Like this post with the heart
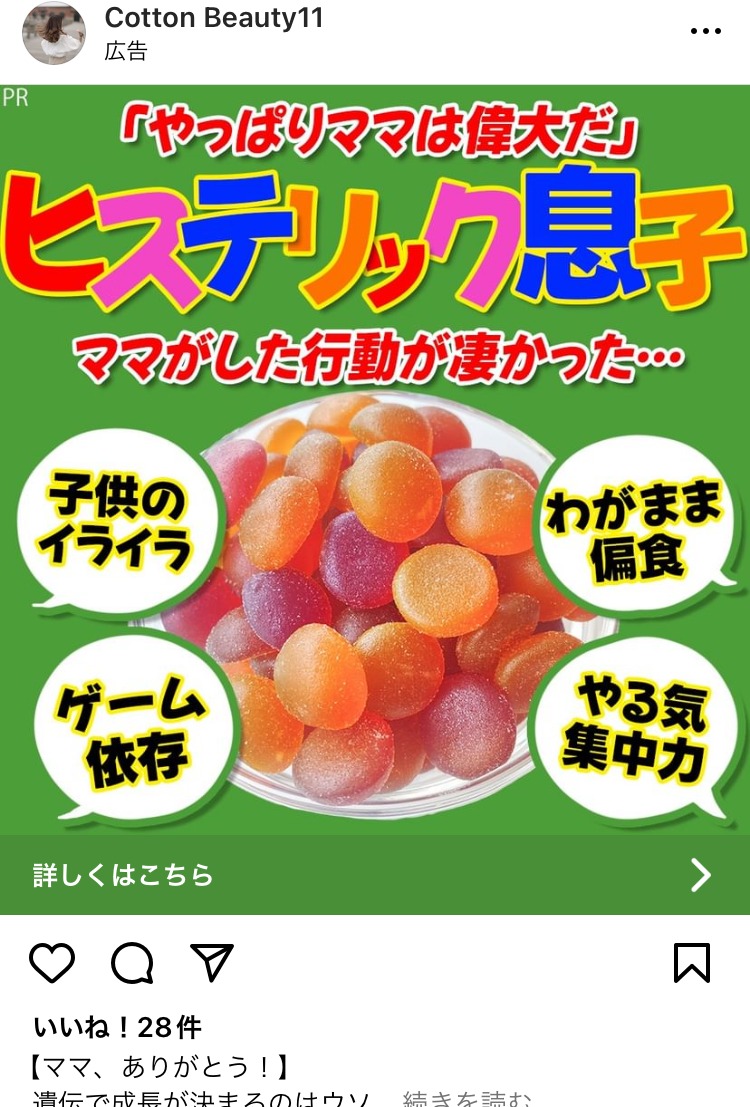The width and height of the screenshot is (750, 1107). click(52, 964)
